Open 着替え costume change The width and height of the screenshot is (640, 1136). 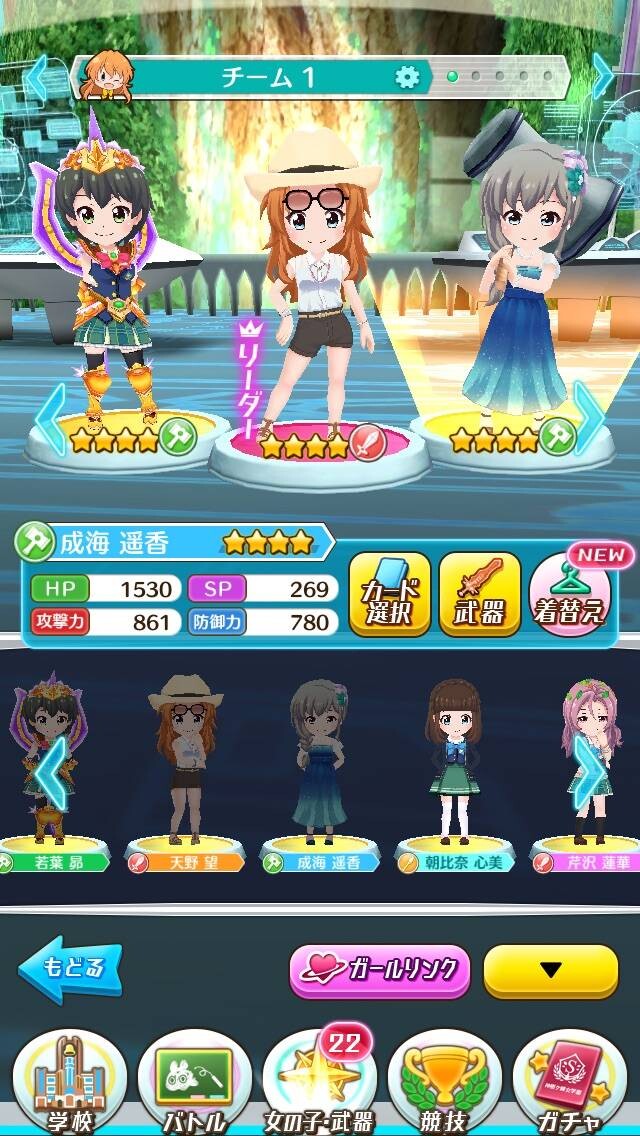coord(570,595)
